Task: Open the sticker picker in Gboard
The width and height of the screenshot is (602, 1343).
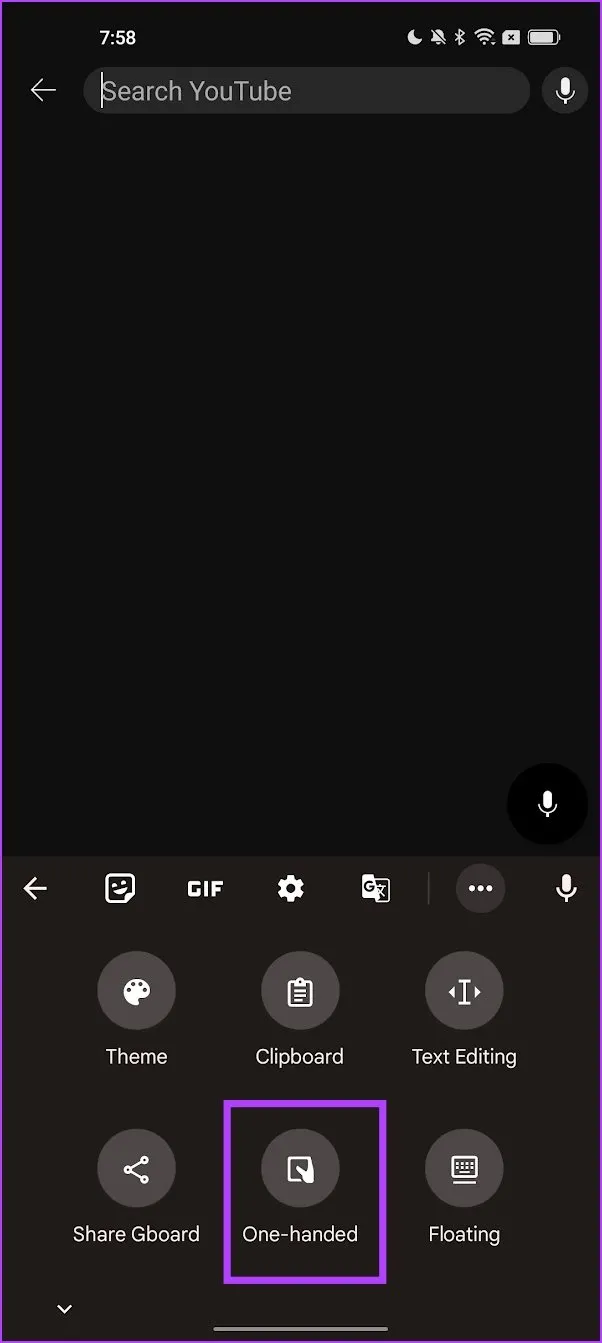Action: (120, 888)
